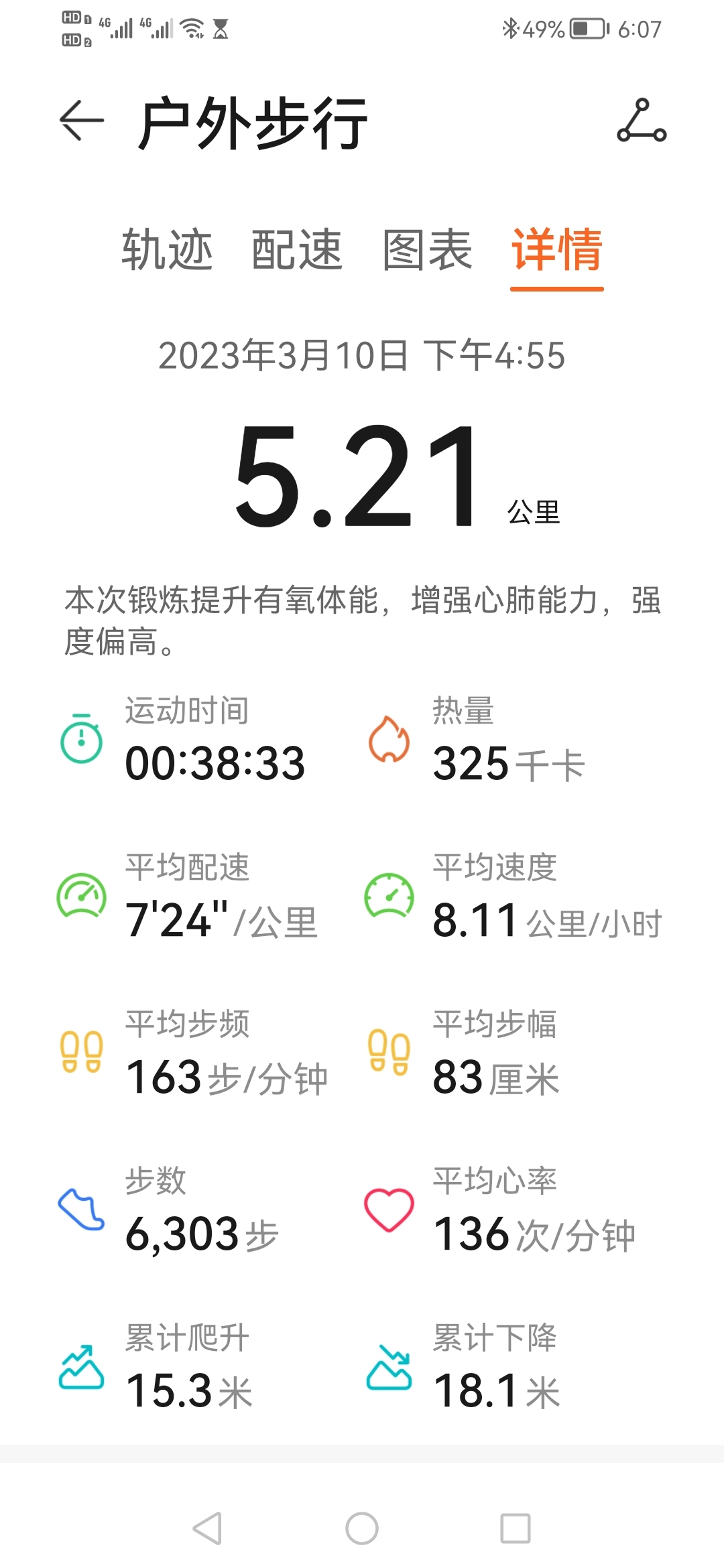This screenshot has height=1568, width=724.
Task: Go back using the top-left arrow
Action: pos(82,121)
